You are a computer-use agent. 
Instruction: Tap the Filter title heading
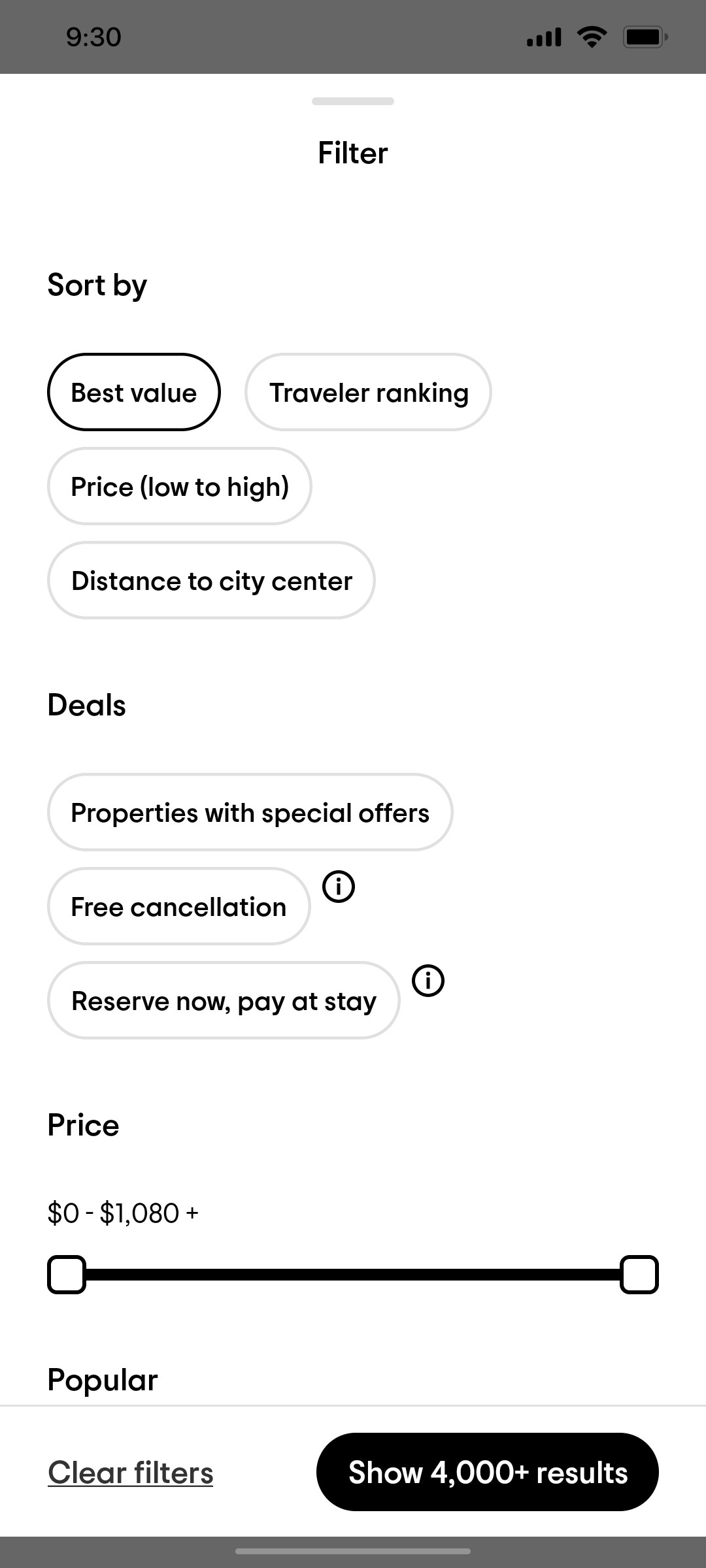(352, 152)
